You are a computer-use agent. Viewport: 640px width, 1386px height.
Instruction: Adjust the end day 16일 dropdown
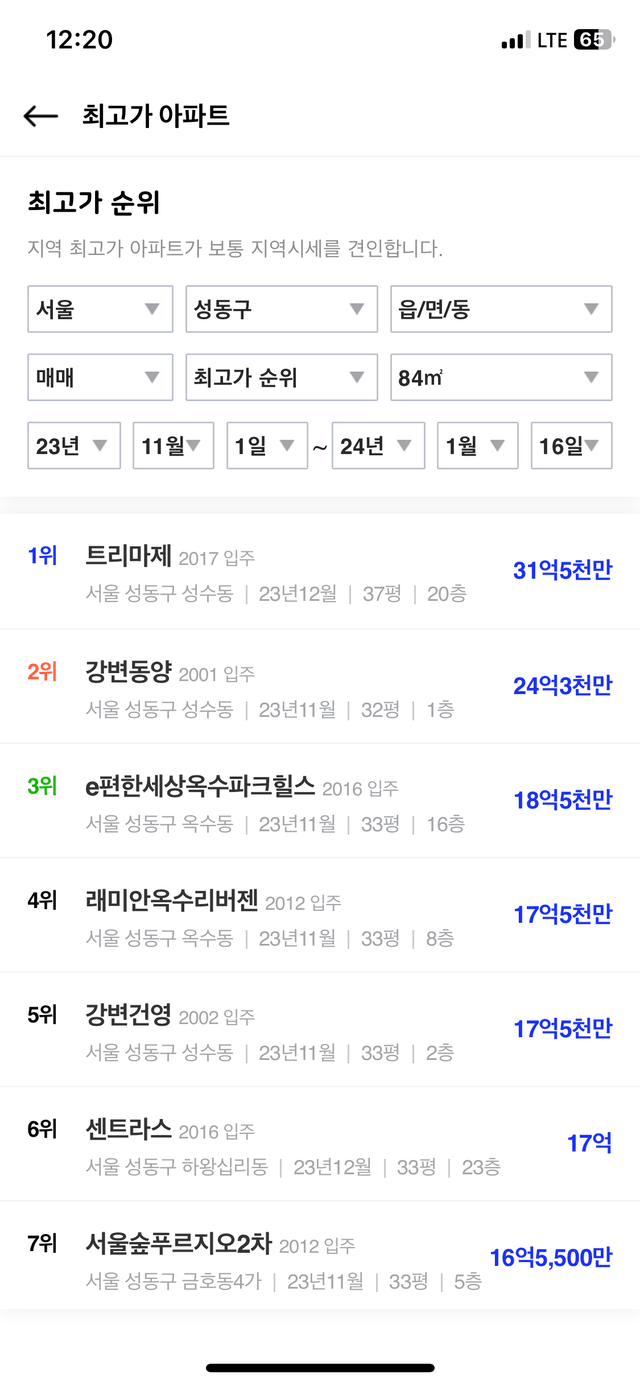(x=571, y=446)
